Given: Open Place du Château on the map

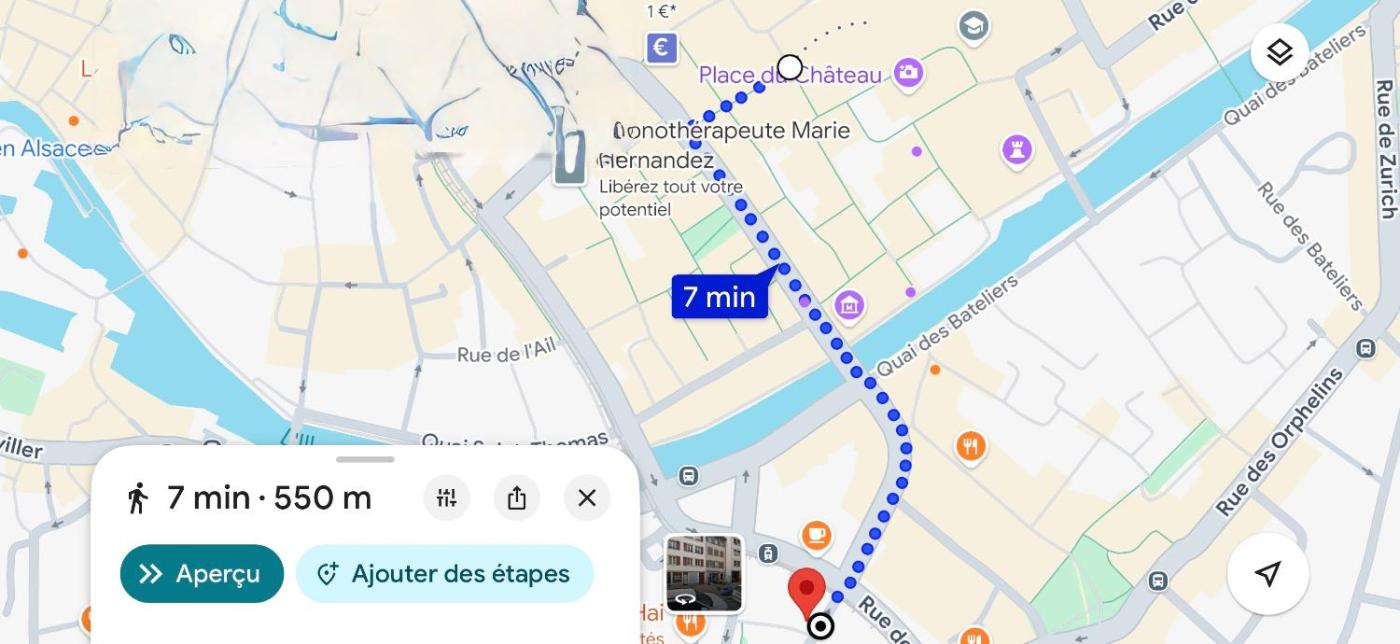Looking at the screenshot, I should (790, 75).
